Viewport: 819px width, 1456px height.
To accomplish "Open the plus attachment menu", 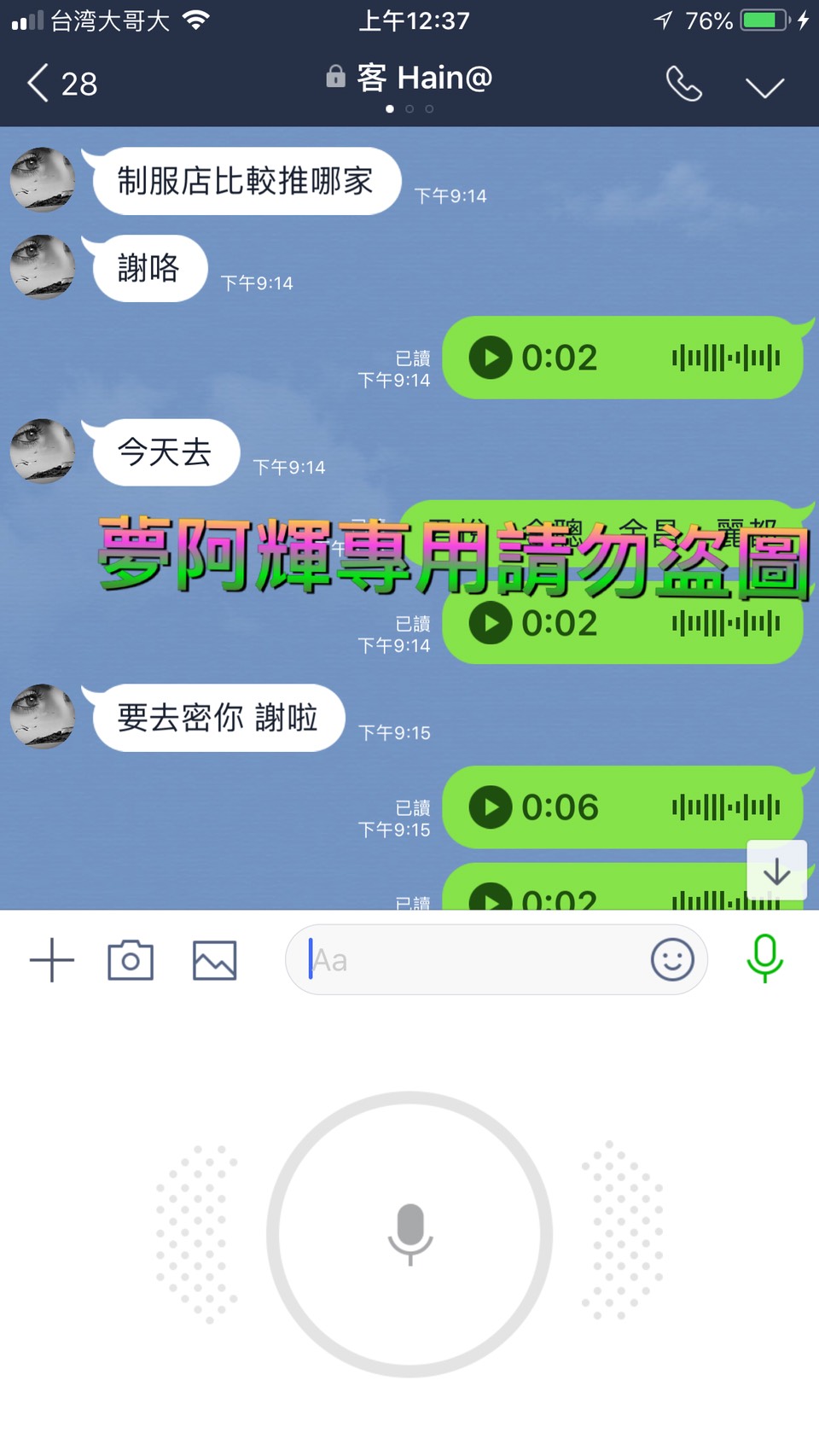I will pos(52,960).
